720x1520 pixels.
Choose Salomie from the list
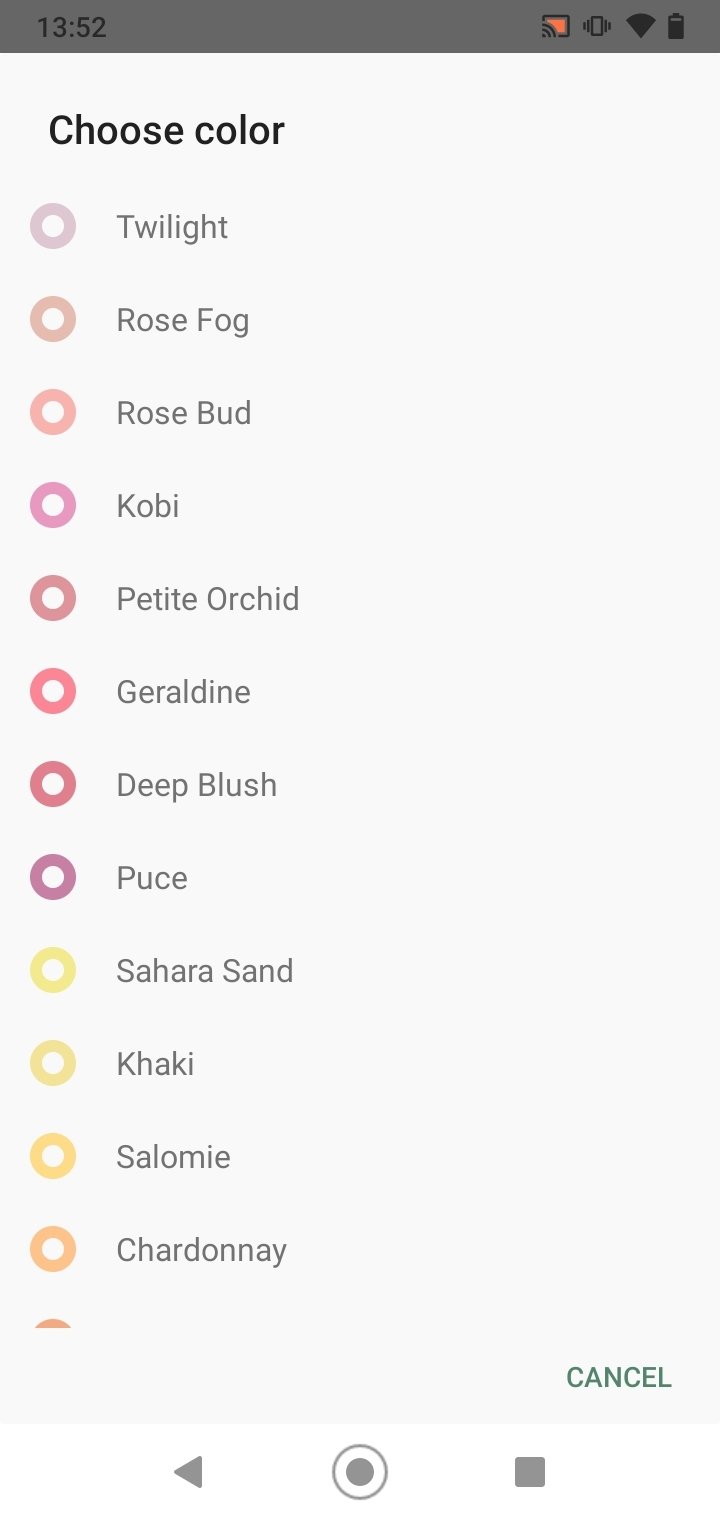[x=360, y=1157]
